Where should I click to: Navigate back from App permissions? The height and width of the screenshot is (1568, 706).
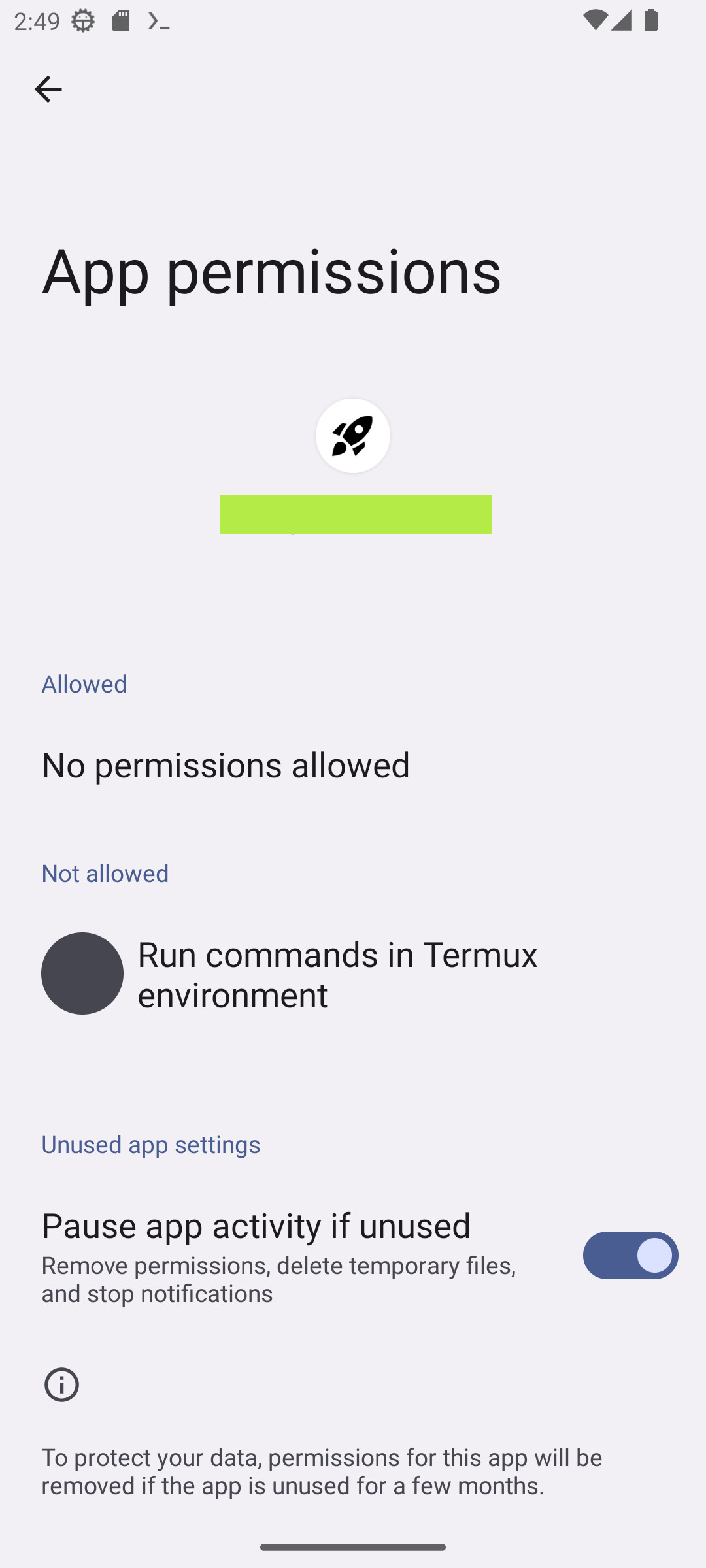(48, 89)
